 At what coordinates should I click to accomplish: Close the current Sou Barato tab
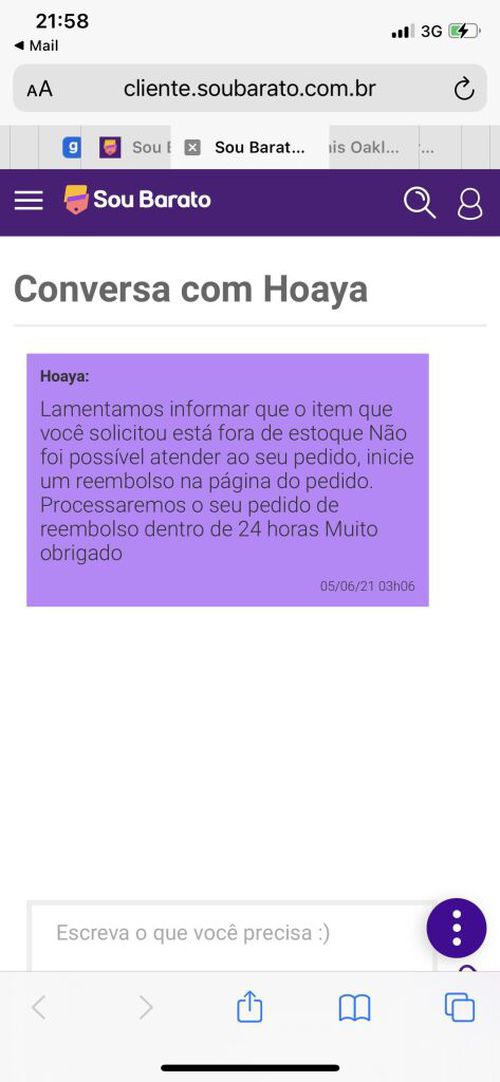[x=192, y=148]
